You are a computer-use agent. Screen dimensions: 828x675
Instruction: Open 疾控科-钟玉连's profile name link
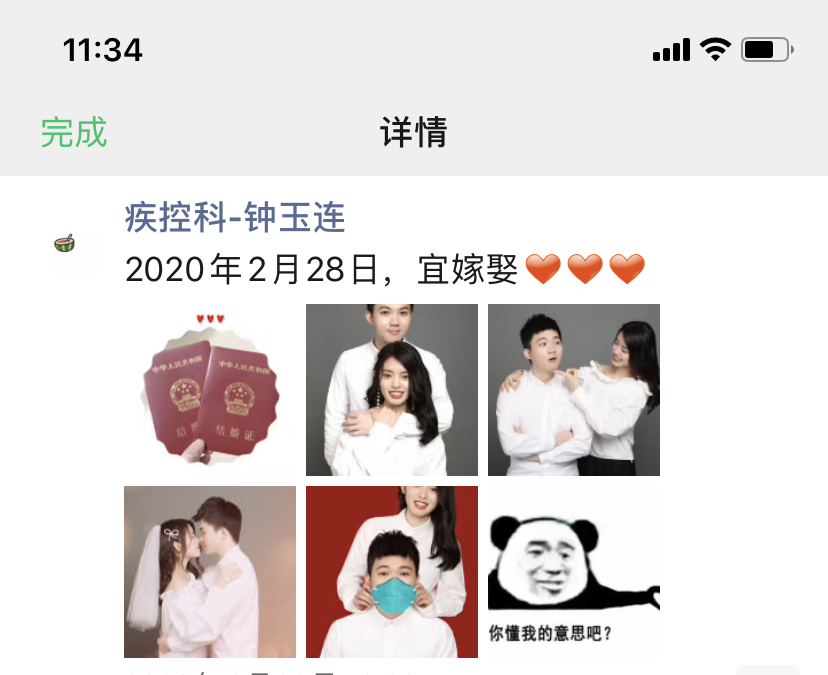click(x=235, y=216)
